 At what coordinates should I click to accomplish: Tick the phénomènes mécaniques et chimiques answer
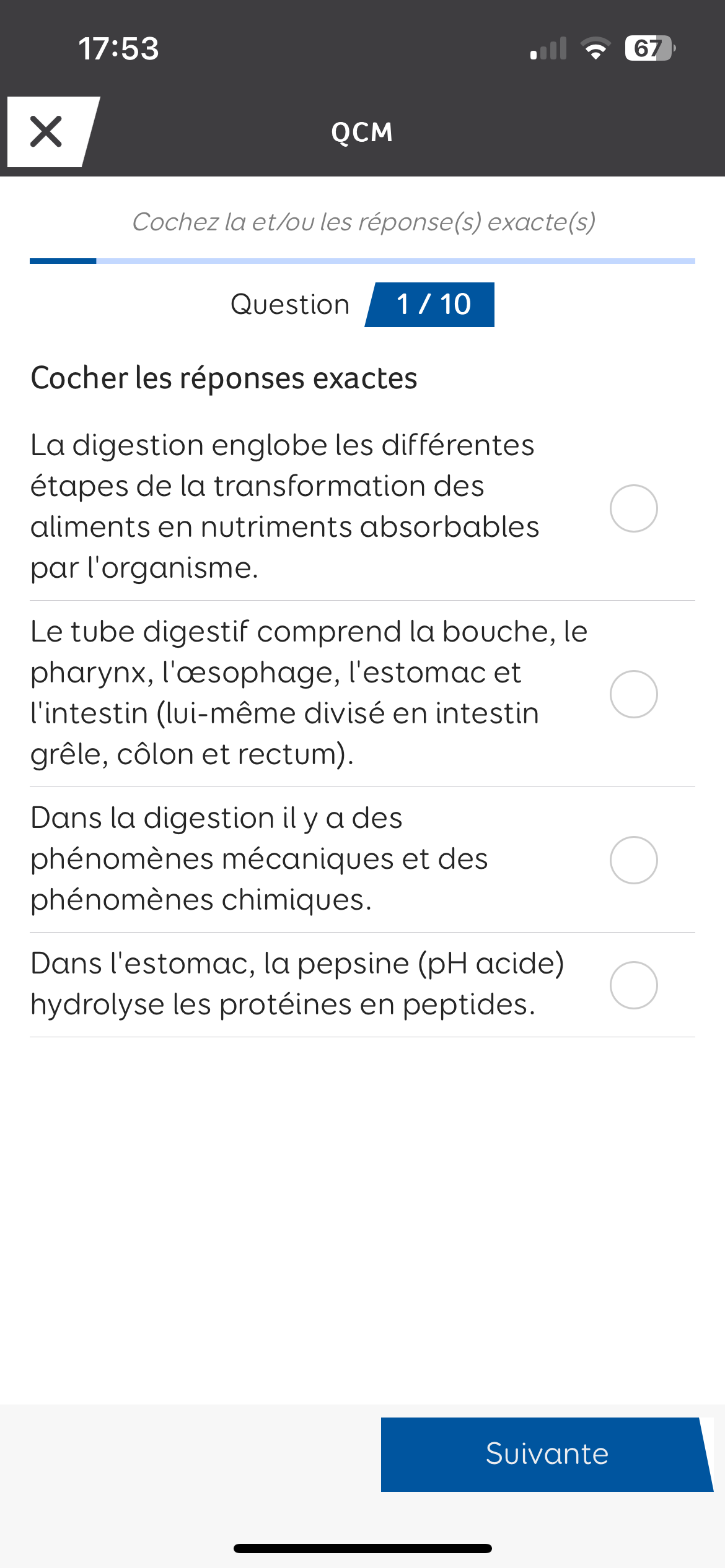633,860
